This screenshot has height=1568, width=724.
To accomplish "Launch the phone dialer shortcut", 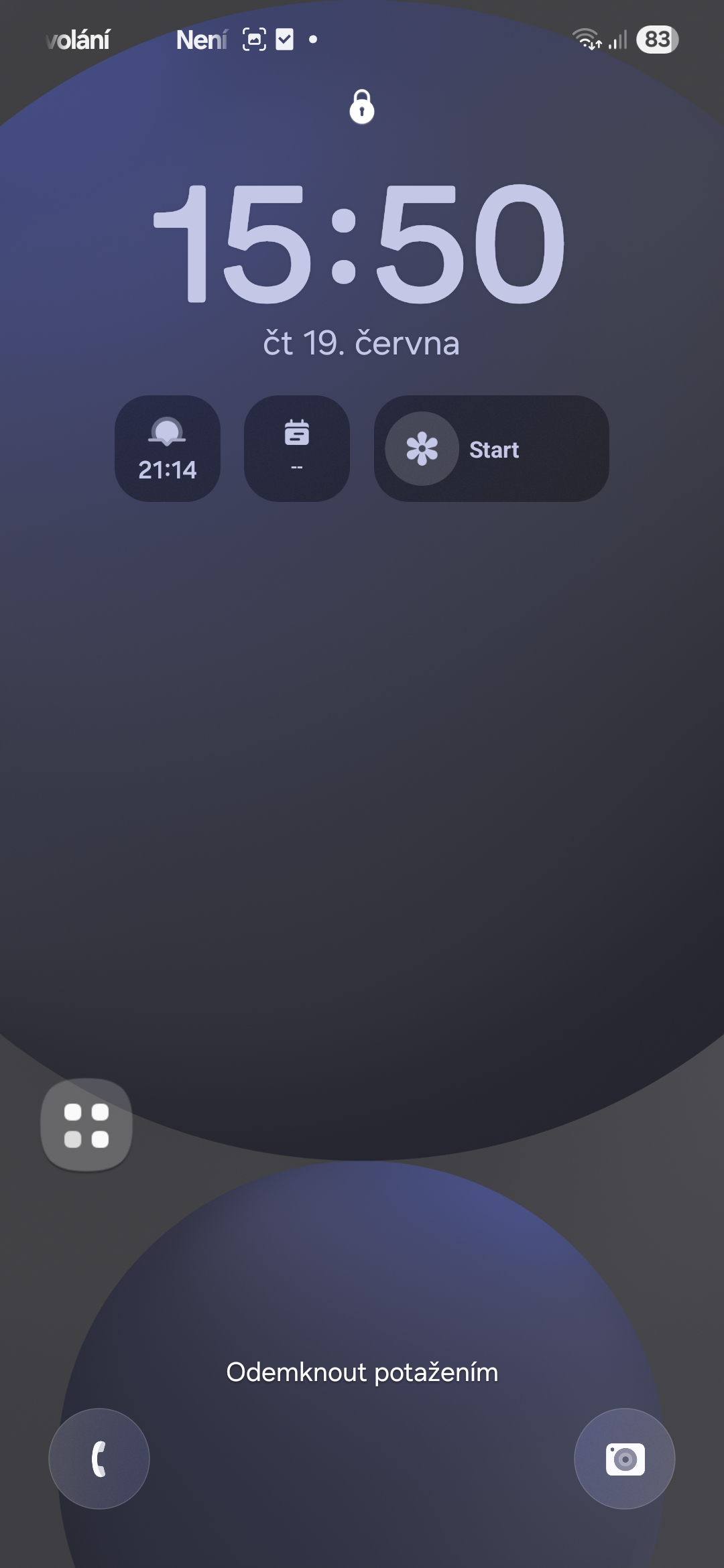I will click(99, 1459).
